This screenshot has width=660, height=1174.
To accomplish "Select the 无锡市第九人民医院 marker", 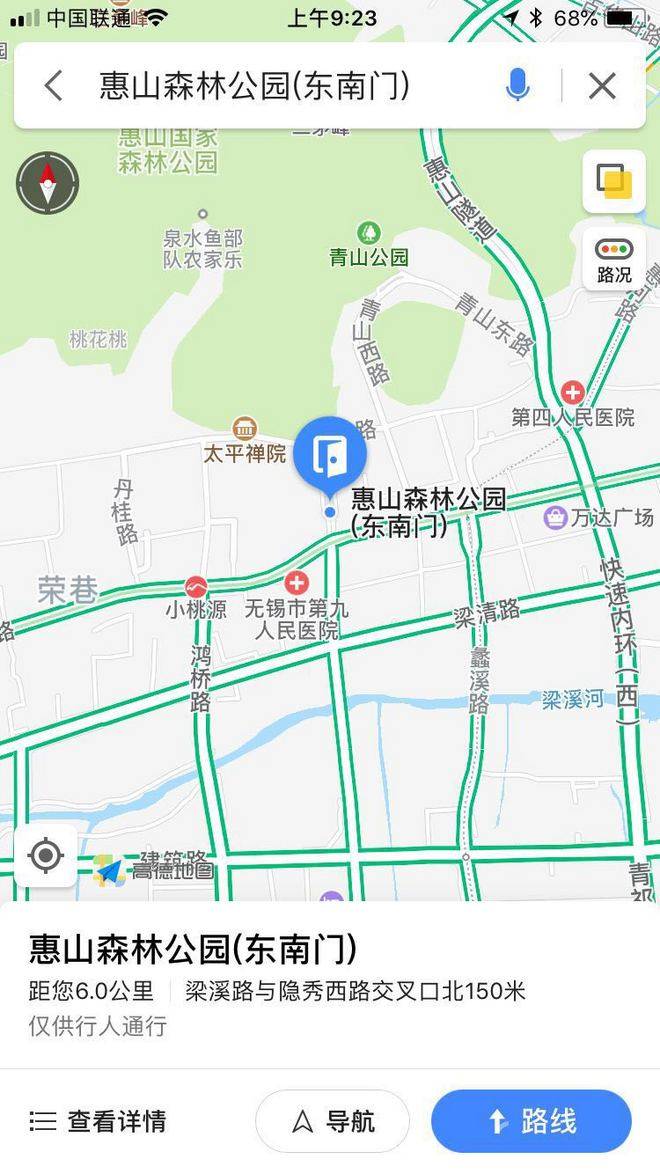I will [297, 582].
